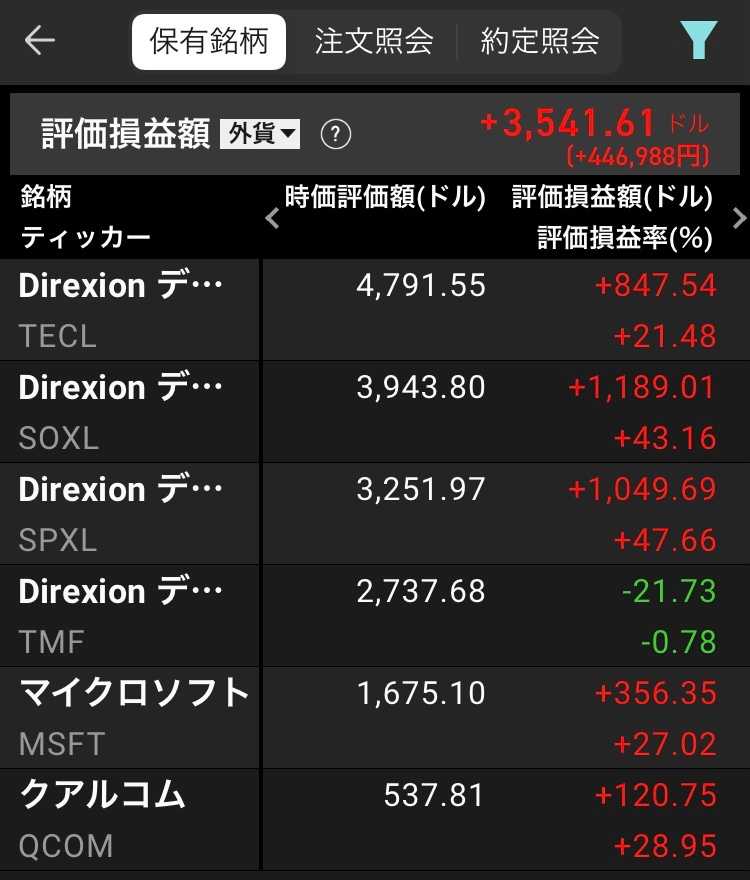Select the 保有銘柄 tab
750x880 pixels.
(x=209, y=42)
